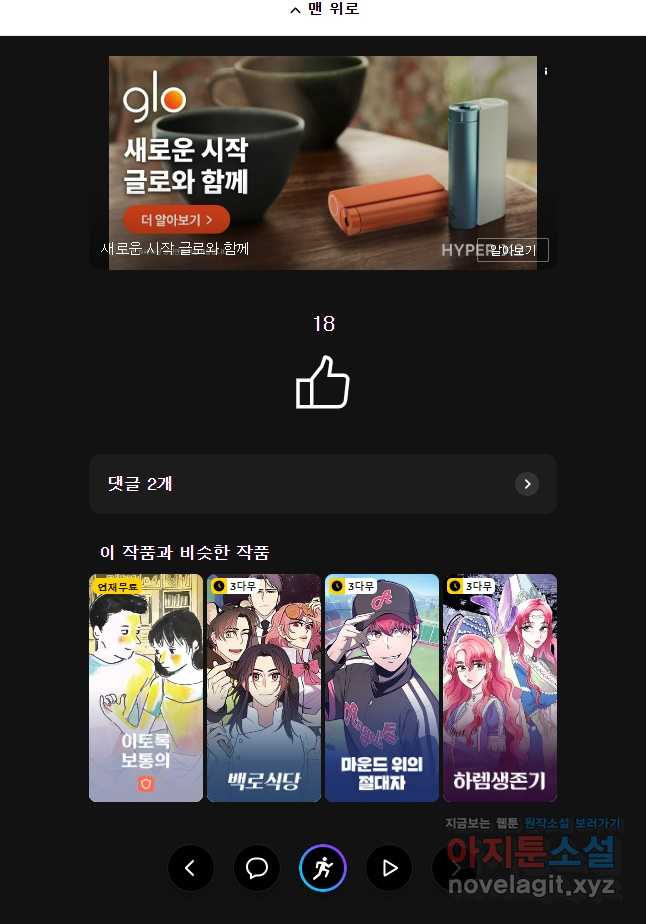Viewport: 646px width, 924px height.
Task: Open the comment bubble in bottom bar
Action: pos(257,868)
